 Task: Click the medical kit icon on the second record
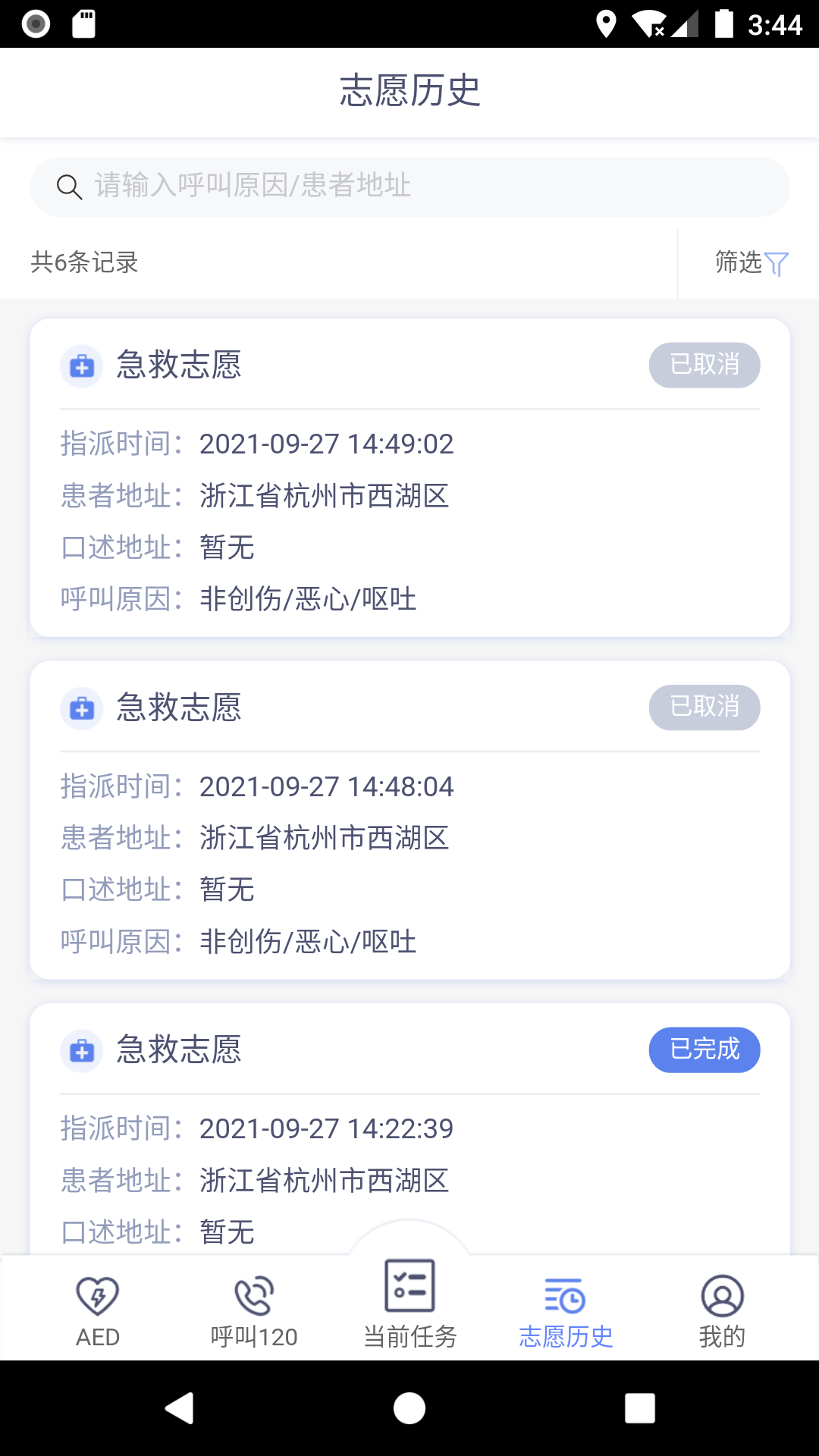pos(81,708)
